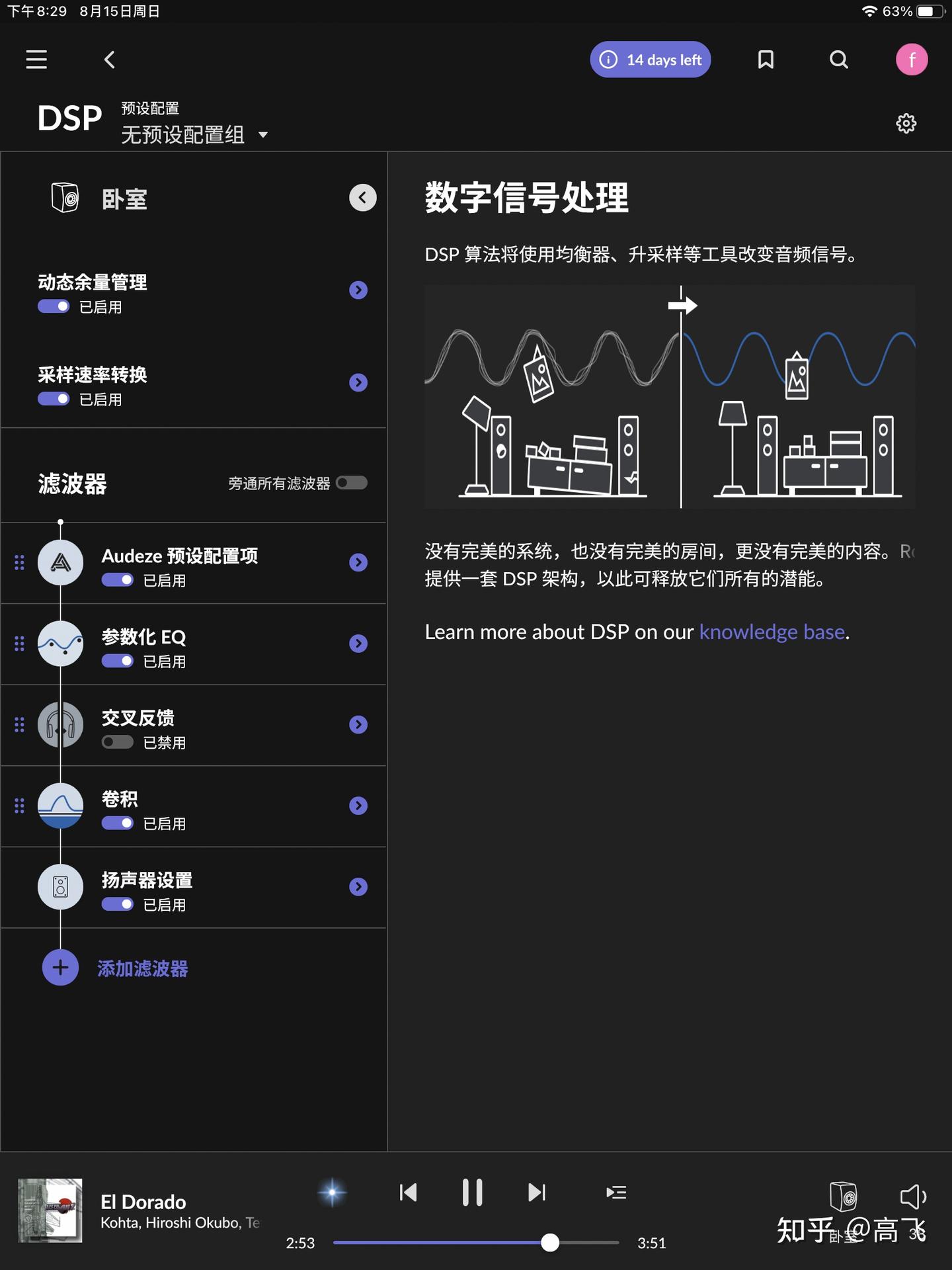Expand the 采样速率转换 settings chevron

358,382
